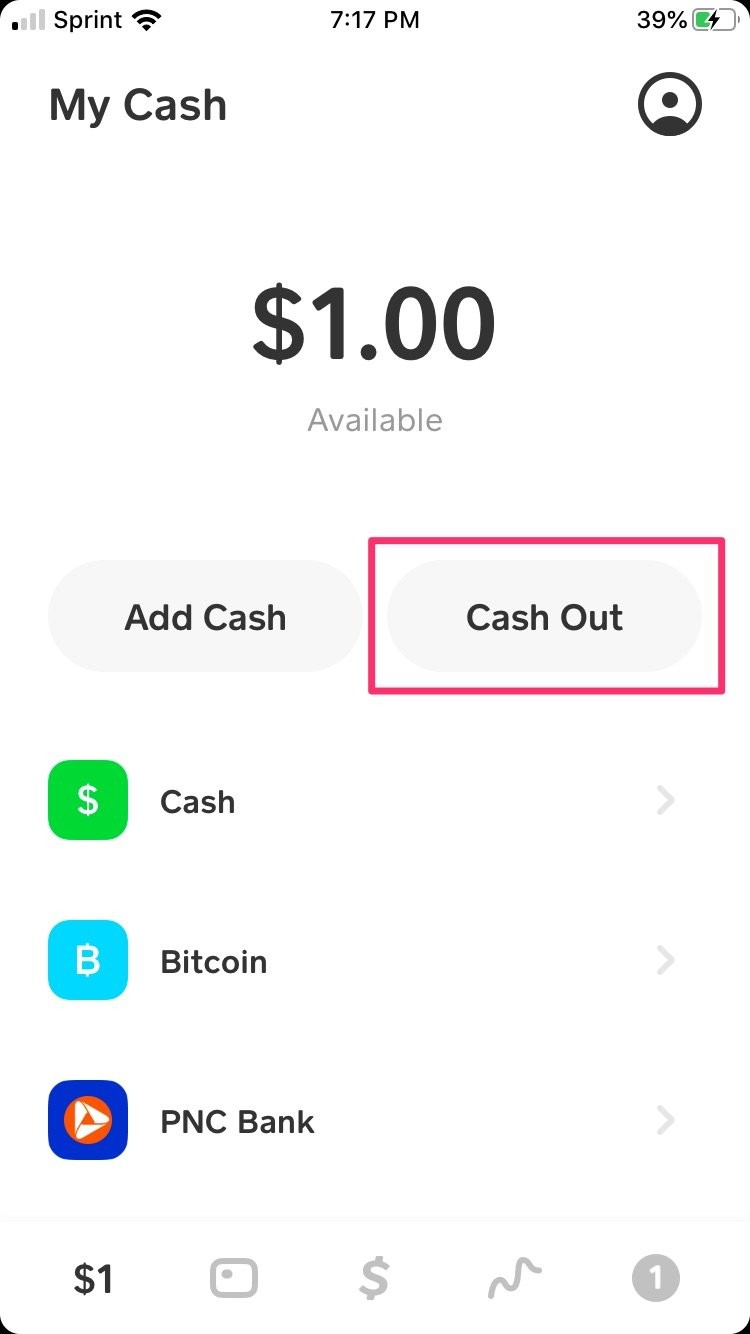Expand the Bitcoin row chevron
Image resolution: width=750 pixels, height=1334 pixels.
(x=666, y=960)
